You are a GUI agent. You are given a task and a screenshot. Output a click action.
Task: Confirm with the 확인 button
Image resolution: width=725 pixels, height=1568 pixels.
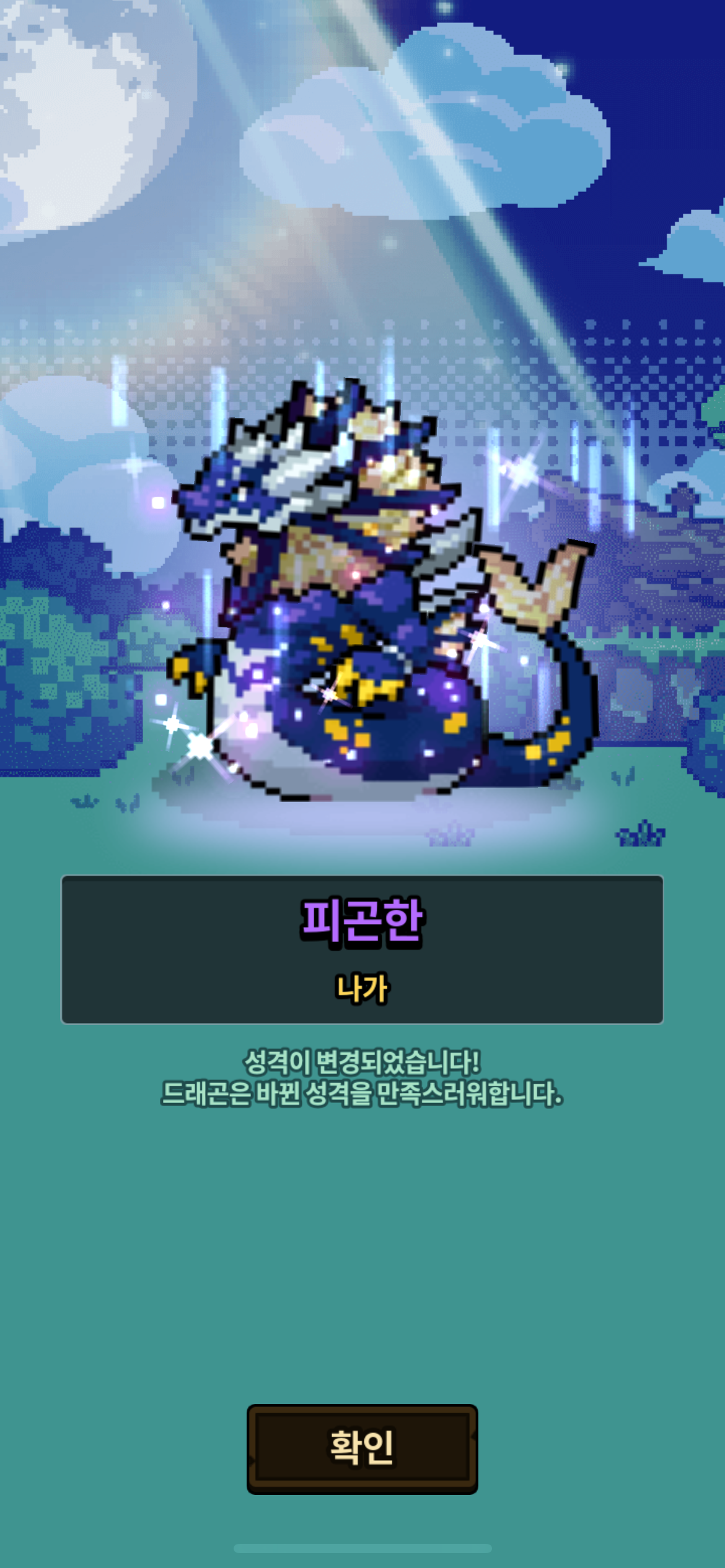(x=362, y=1448)
